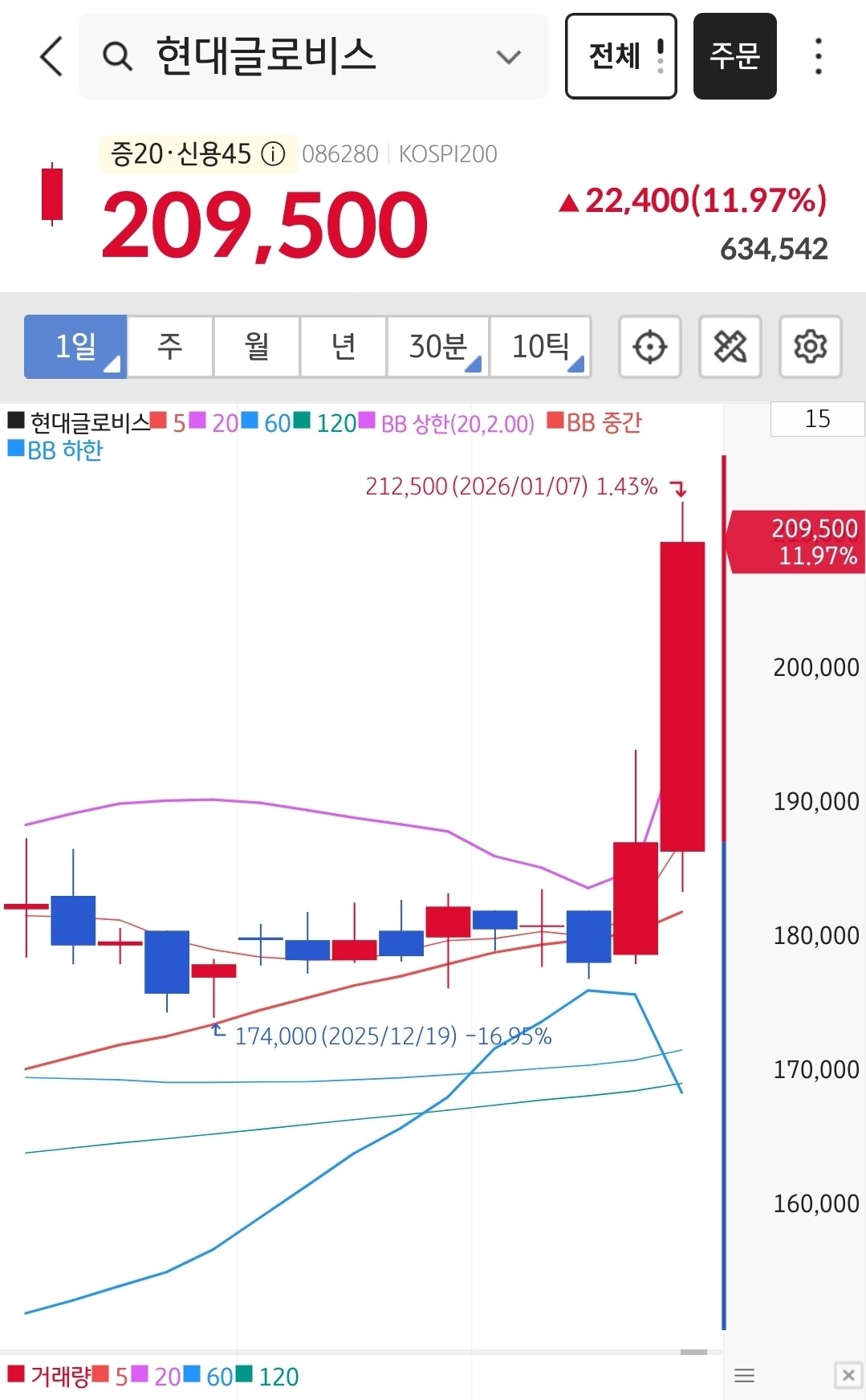Close the 거래량 volume panel
This screenshot has width=866, height=1400.
click(x=848, y=1375)
